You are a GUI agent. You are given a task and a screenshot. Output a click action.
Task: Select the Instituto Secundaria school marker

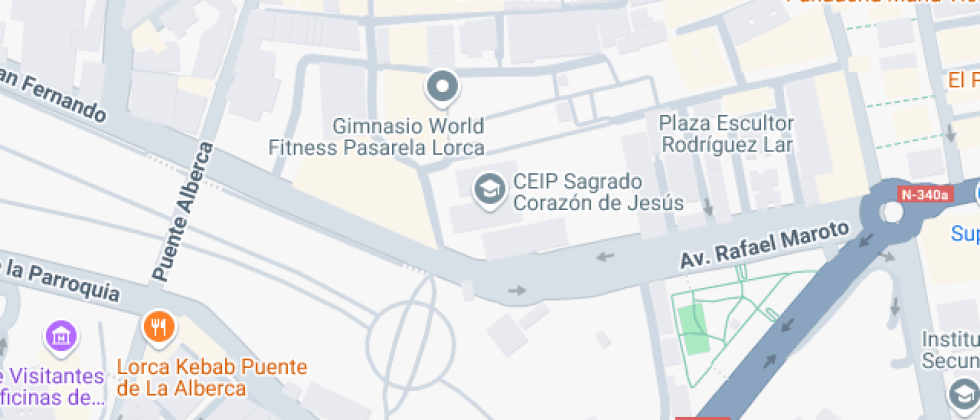click(964, 394)
